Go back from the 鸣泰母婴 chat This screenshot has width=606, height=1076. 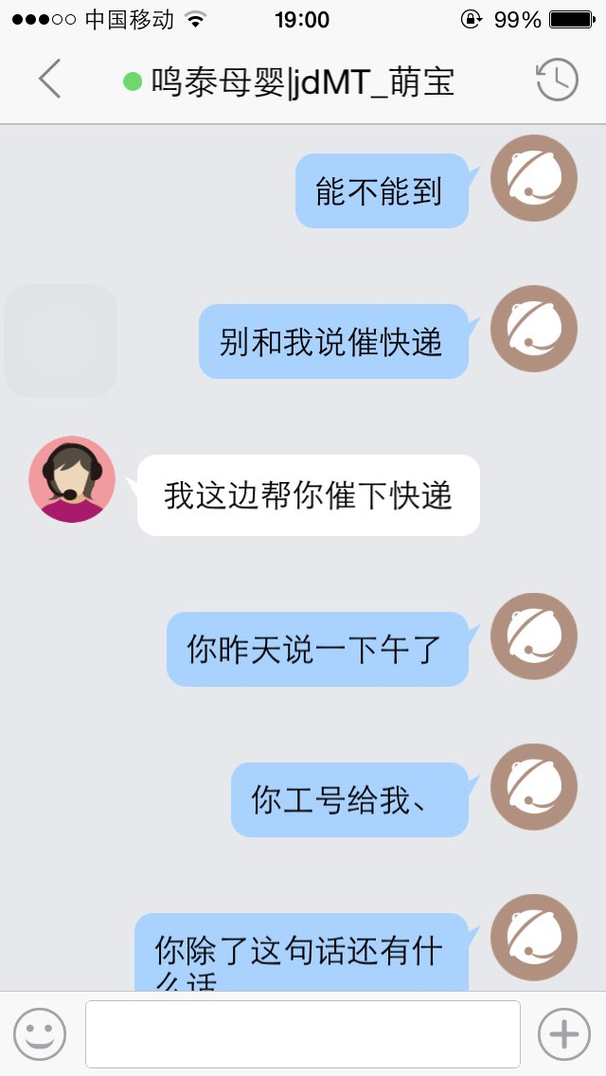49,79
